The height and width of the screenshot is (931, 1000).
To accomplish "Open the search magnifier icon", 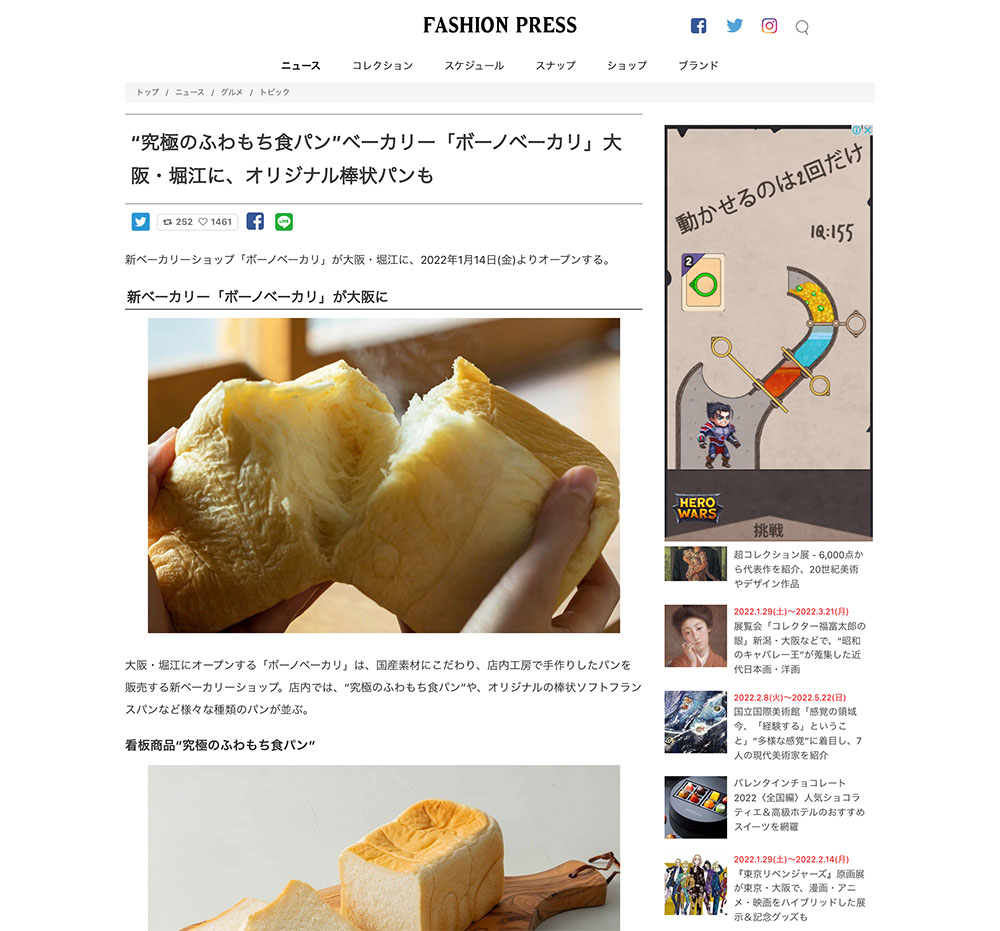I will 802,28.
